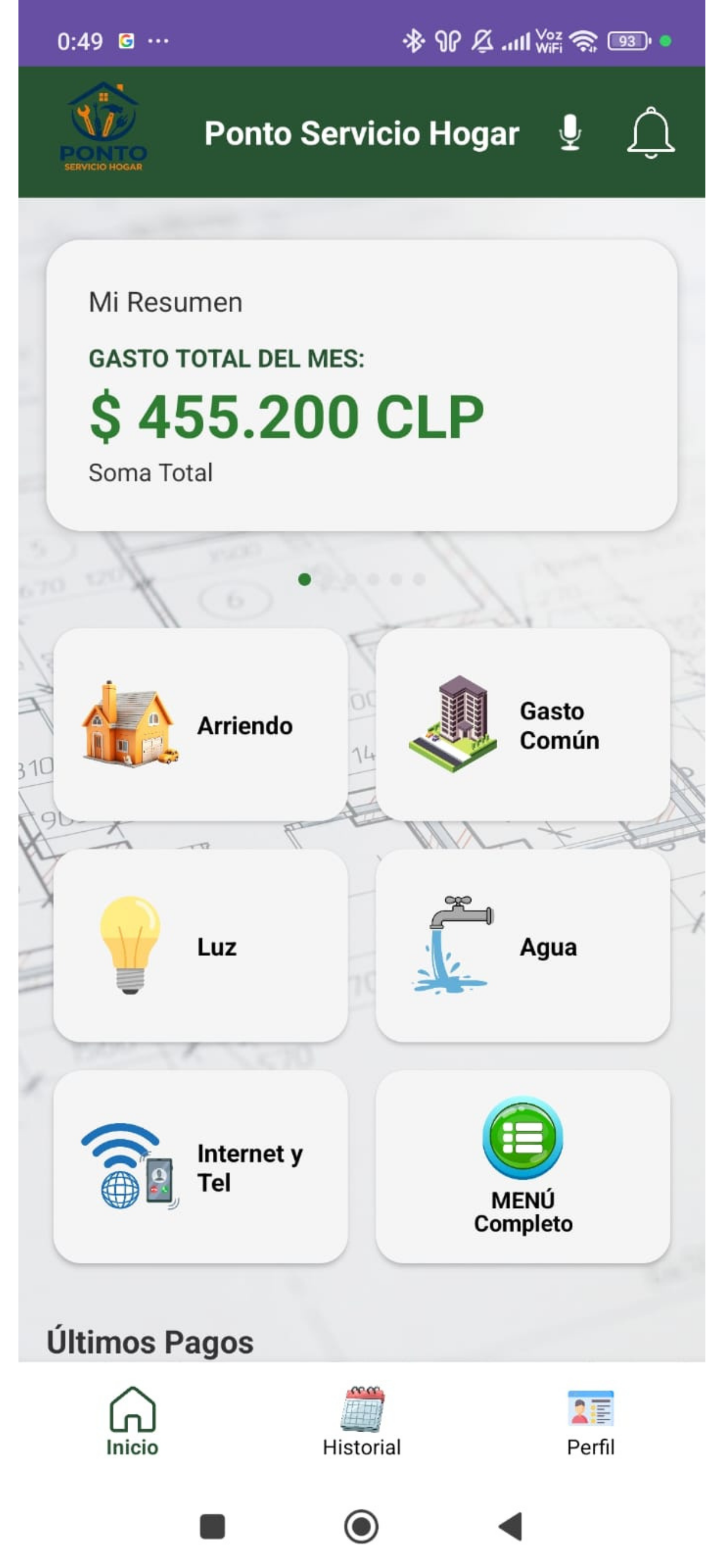Open Internet y Tel card

[201, 1167]
